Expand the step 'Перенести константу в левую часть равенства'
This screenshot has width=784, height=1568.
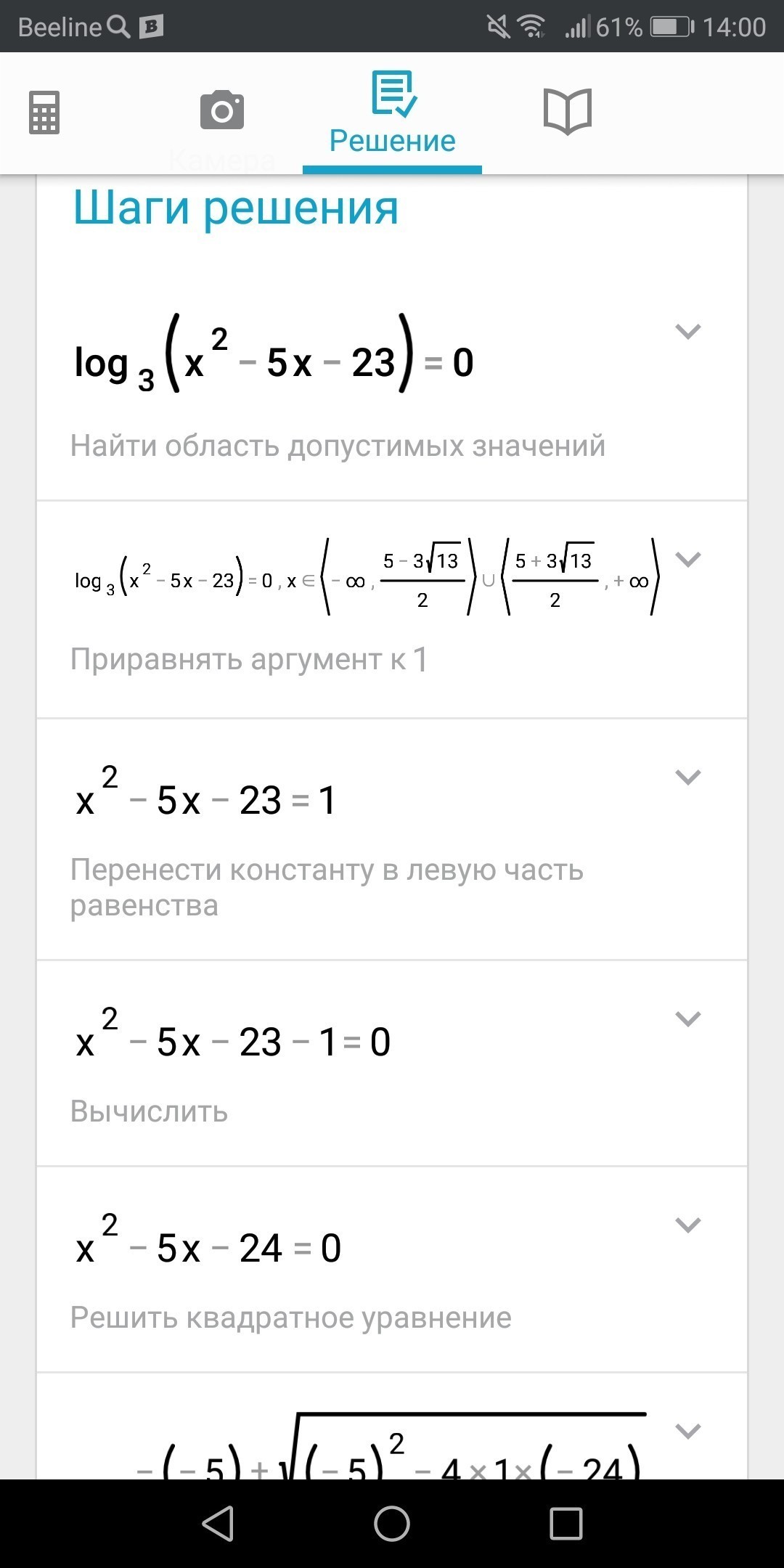(687, 777)
